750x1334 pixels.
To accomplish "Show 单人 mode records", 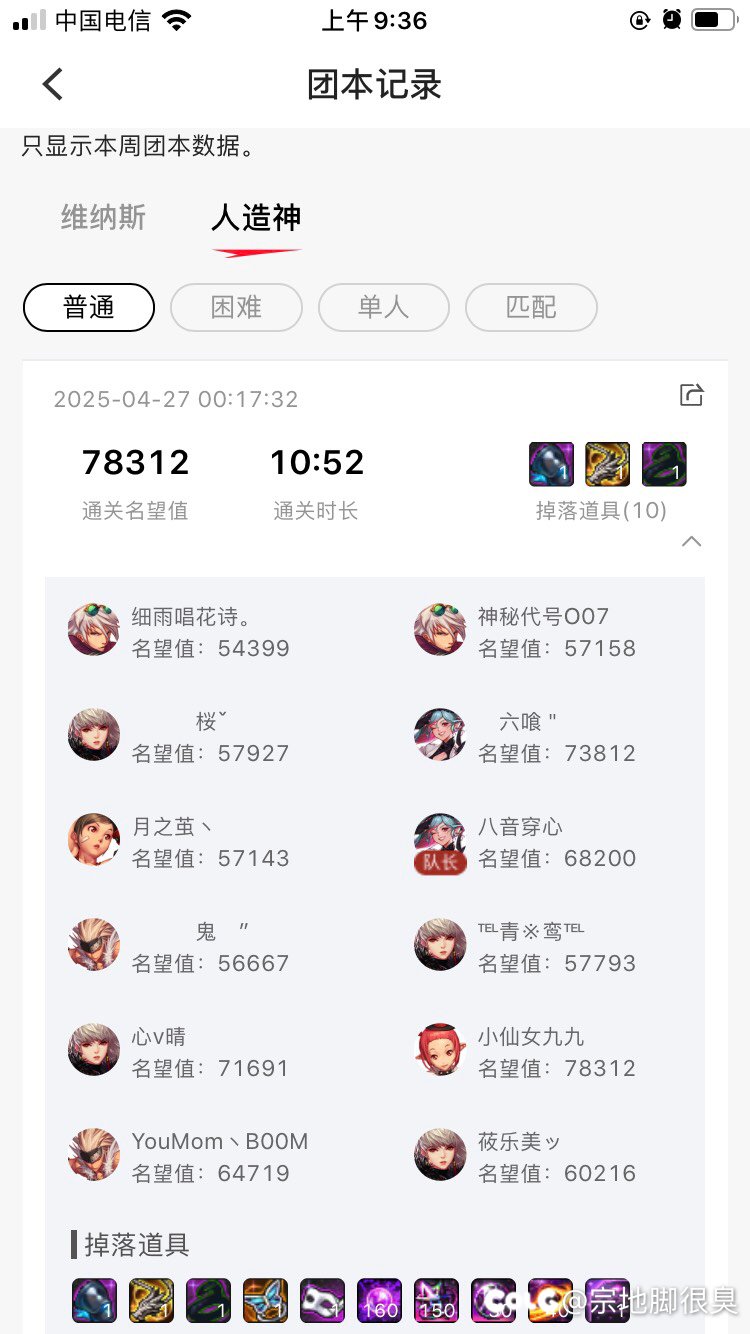I will pos(384,307).
